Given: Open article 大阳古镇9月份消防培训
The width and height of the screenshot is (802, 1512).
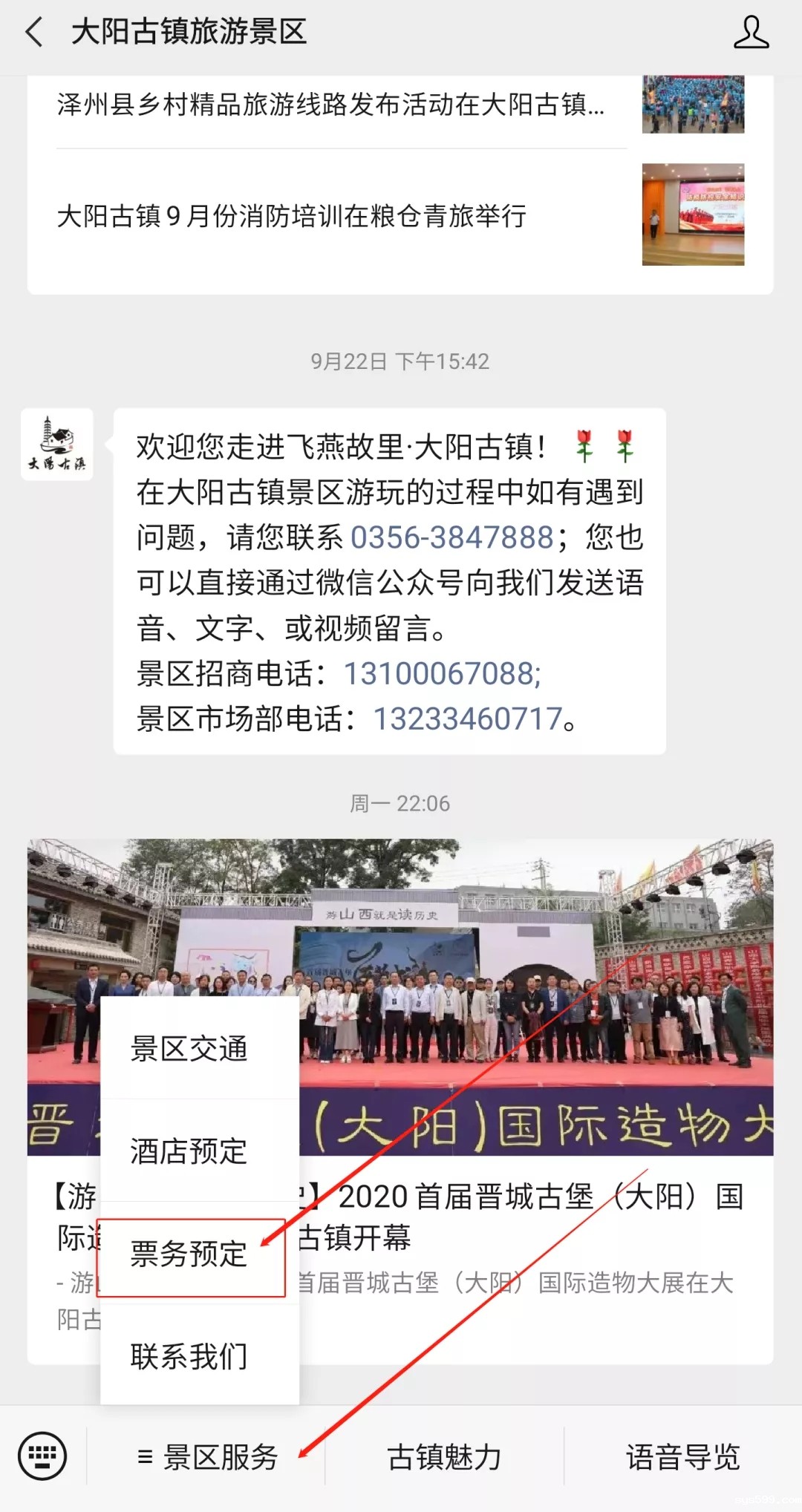Looking at the screenshot, I should 292,216.
